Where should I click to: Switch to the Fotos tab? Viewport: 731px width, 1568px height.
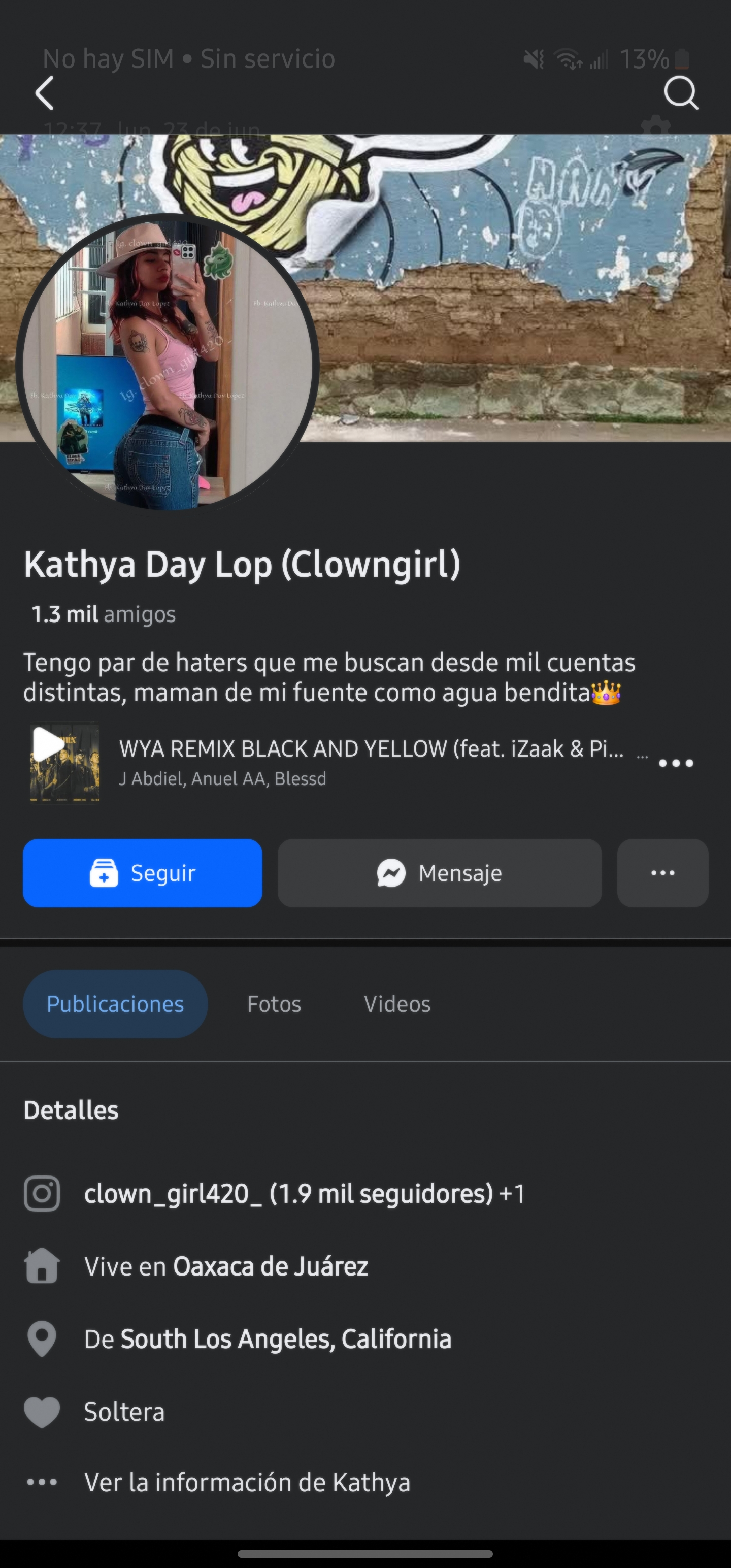click(x=274, y=1004)
